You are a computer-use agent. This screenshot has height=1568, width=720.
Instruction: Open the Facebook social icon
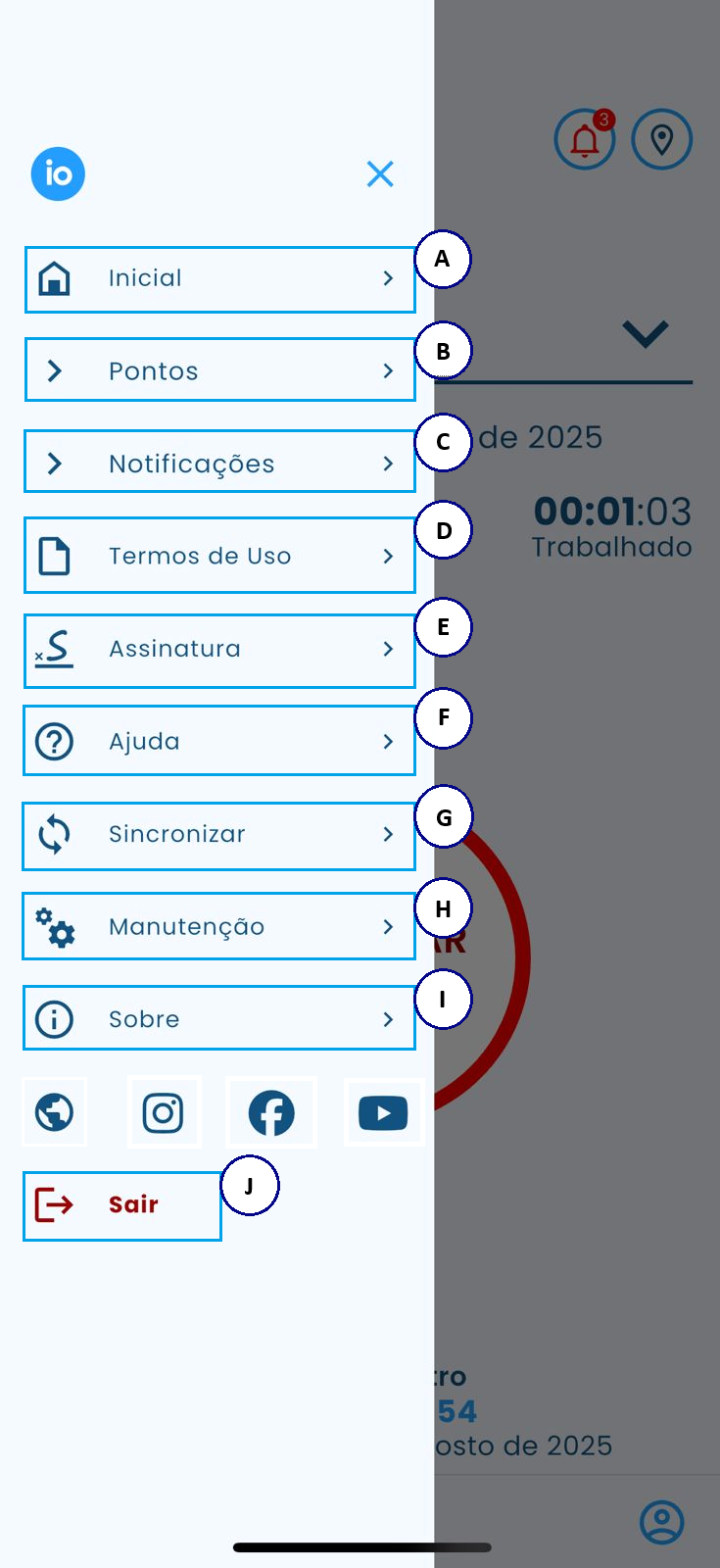coord(271,1112)
